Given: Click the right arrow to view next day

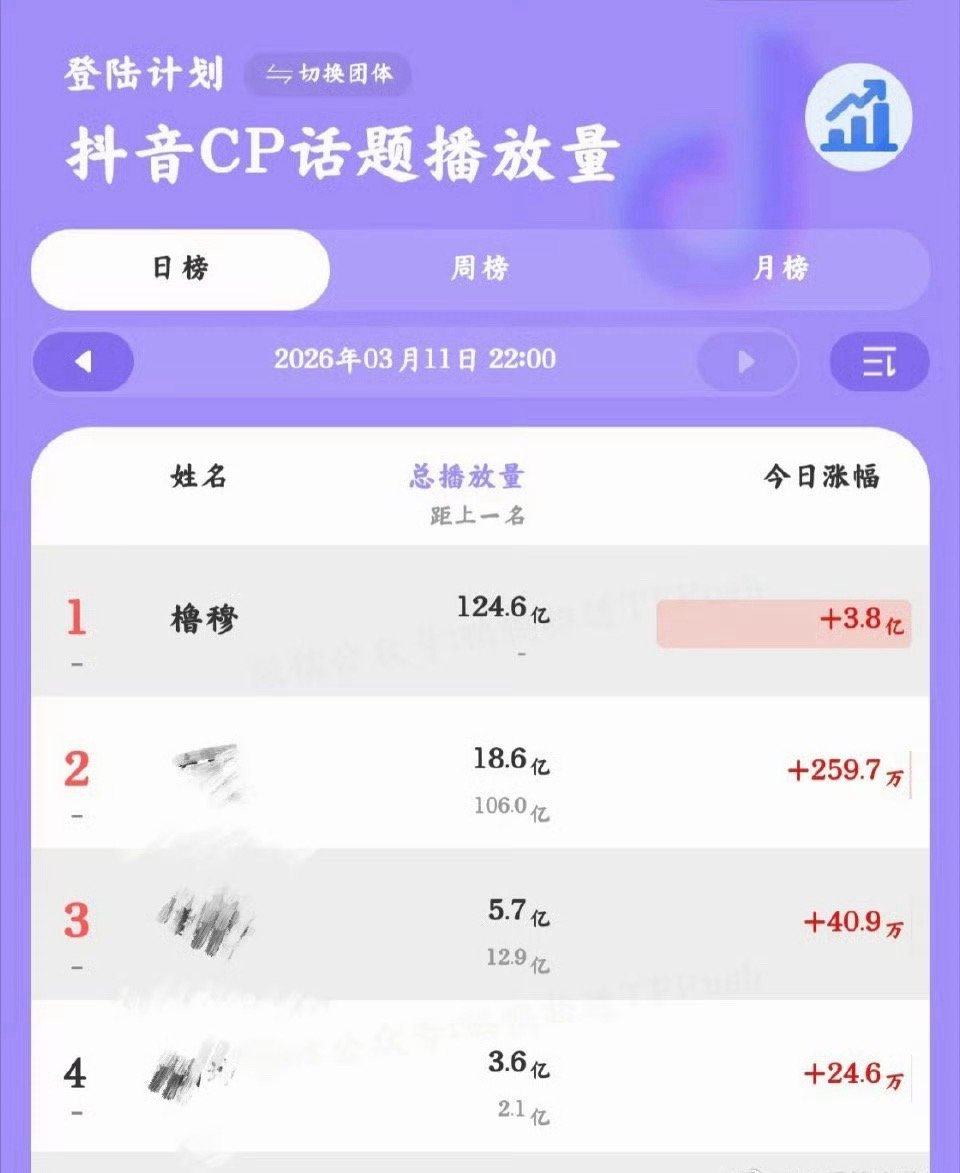Looking at the screenshot, I should coord(744,361).
